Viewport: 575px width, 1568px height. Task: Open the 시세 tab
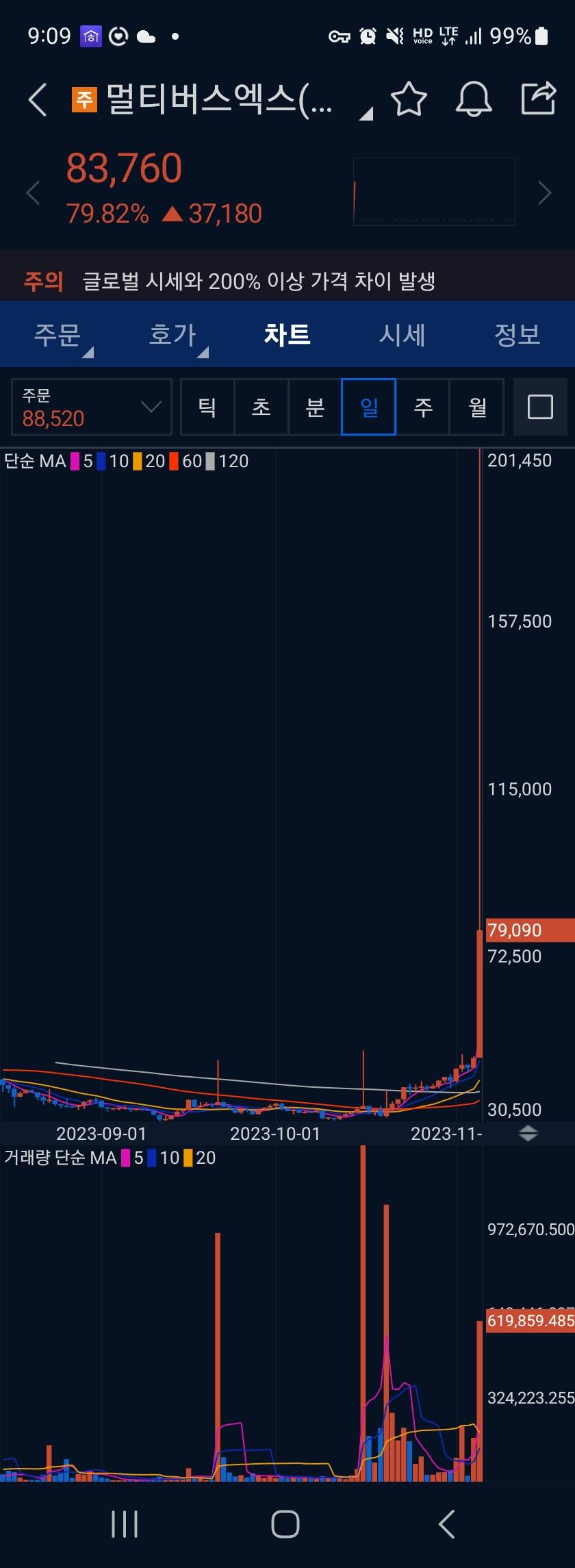[x=402, y=335]
